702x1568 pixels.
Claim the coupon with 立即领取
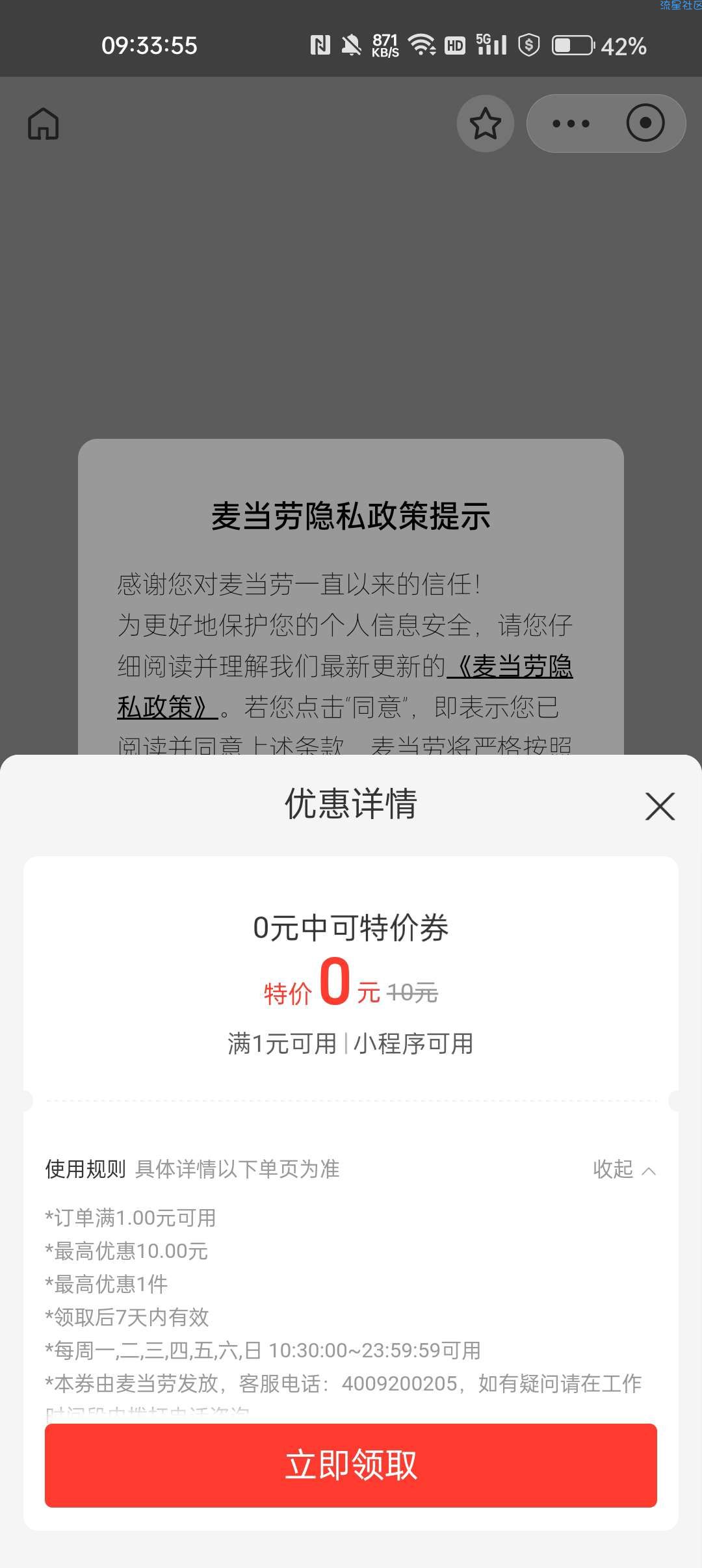tap(351, 1465)
